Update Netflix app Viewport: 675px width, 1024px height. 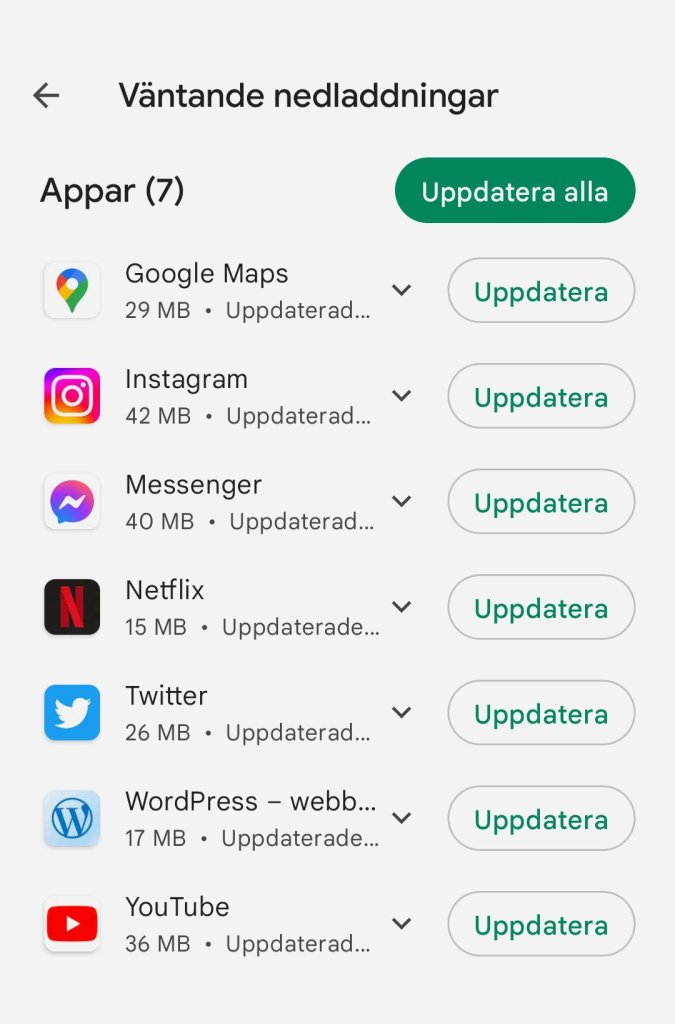tap(540, 608)
